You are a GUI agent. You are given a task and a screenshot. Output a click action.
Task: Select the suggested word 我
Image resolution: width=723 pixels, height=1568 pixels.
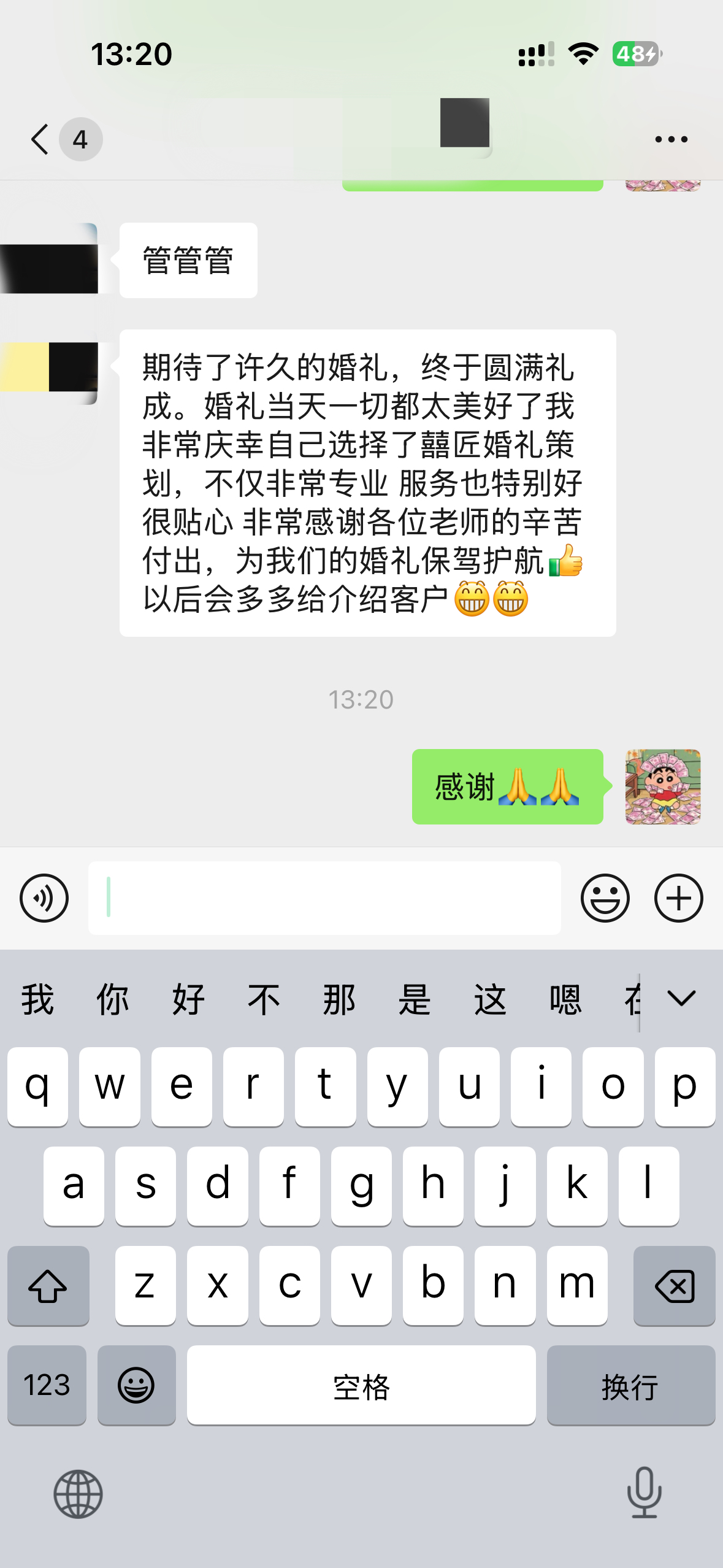click(x=37, y=999)
